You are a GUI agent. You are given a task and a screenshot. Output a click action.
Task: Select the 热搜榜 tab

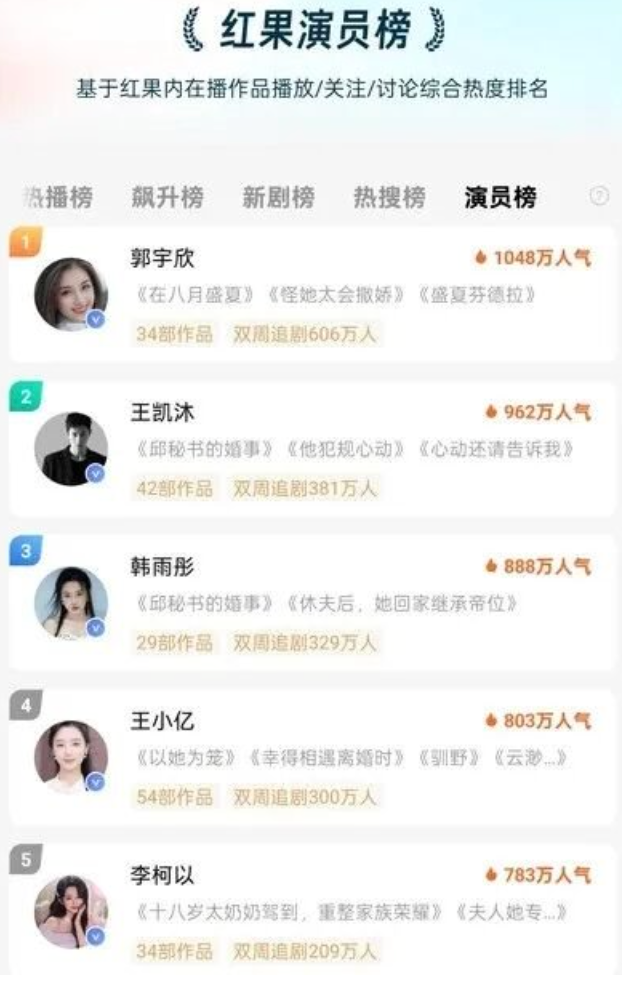click(x=389, y=198)
